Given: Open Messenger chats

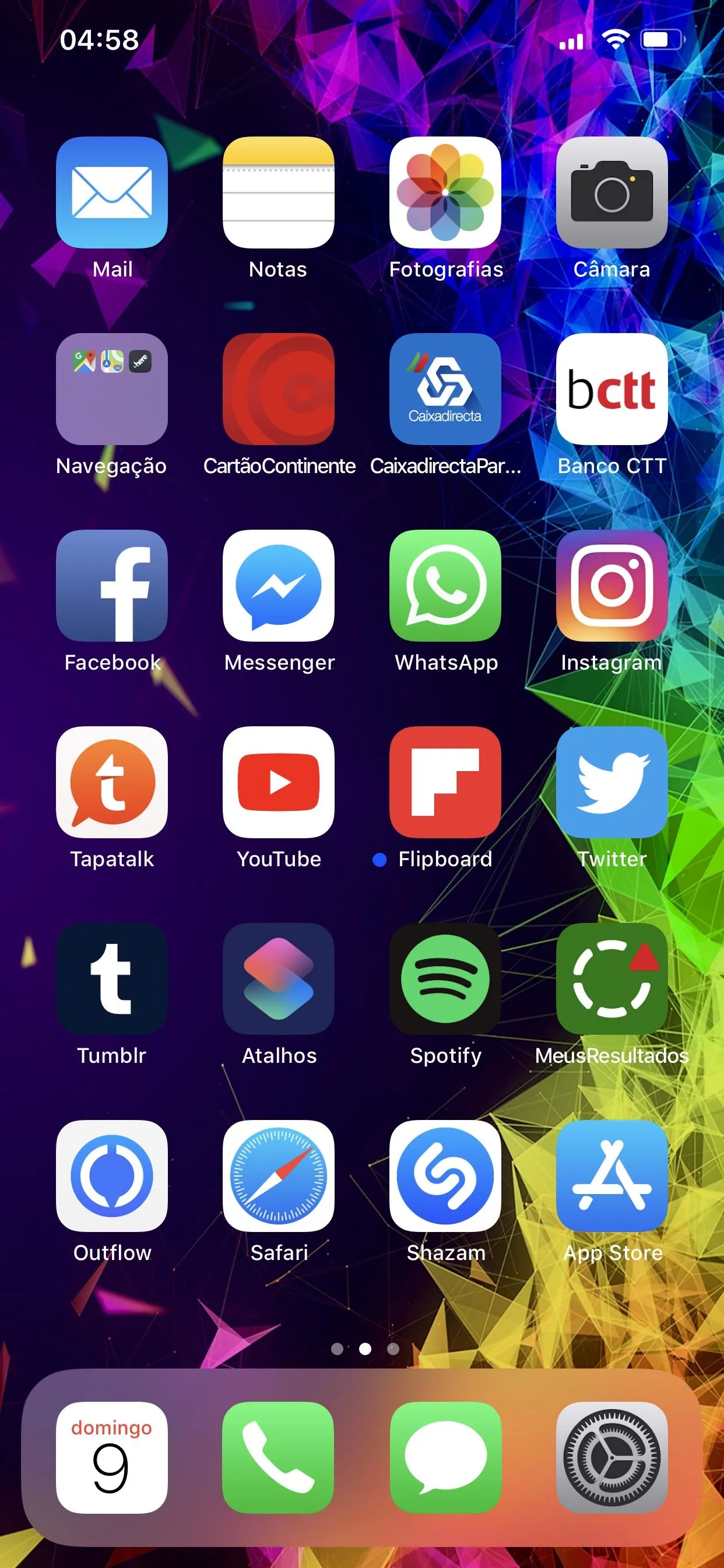Looking at the screenshot, I should click(279, 586).
